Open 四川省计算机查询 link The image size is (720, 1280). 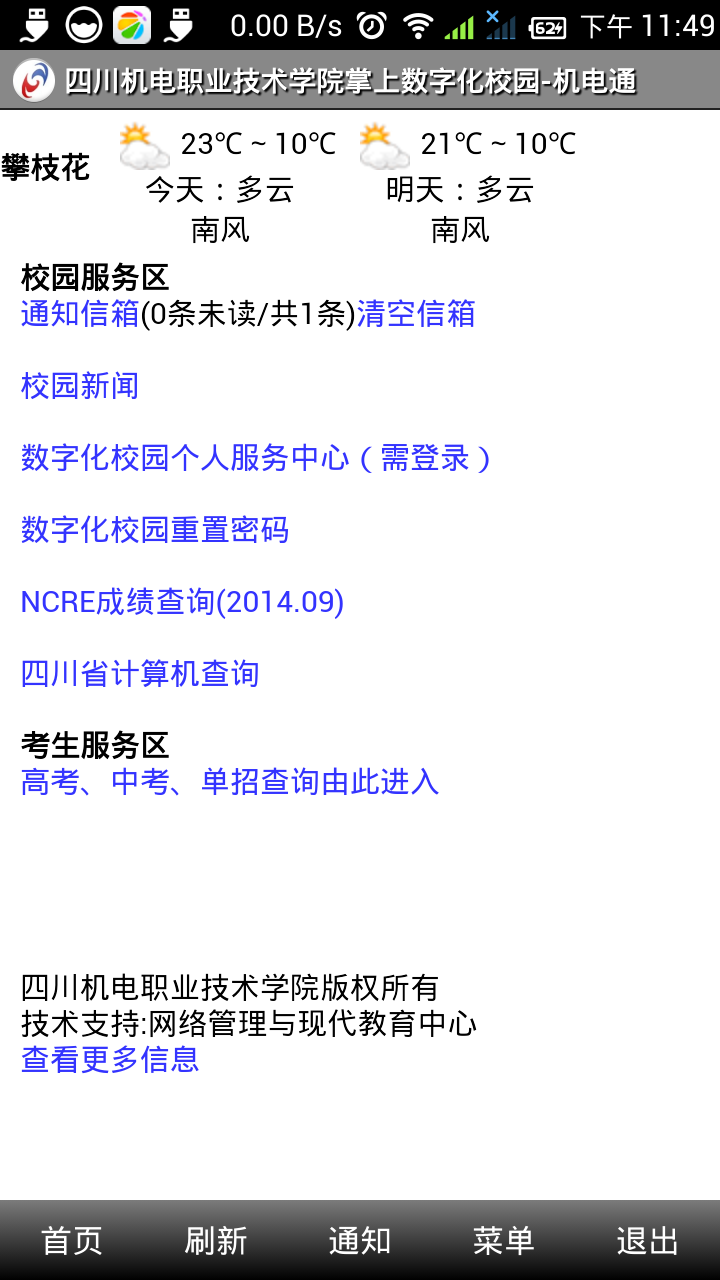coord(140,674)
